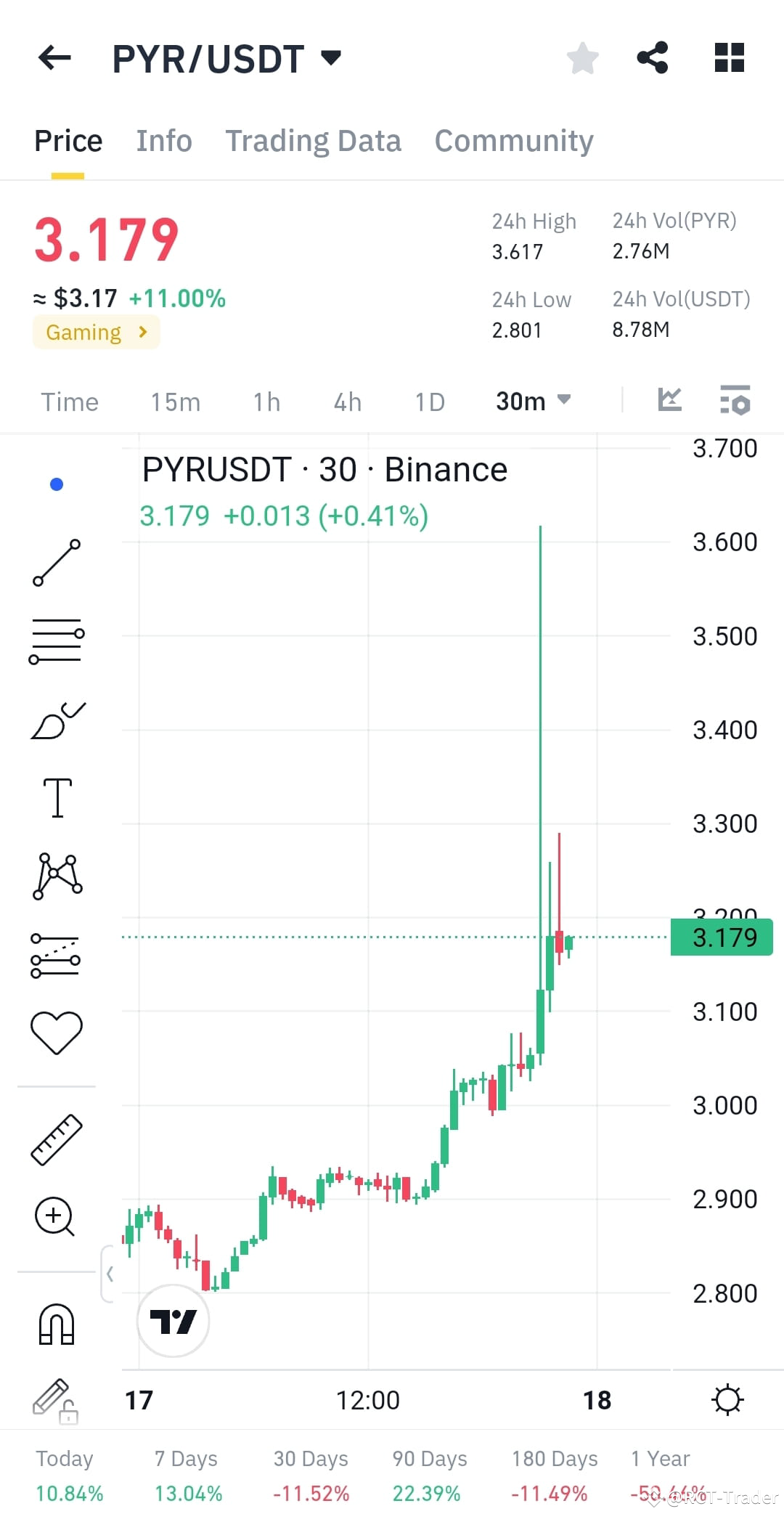Switch to the Trading Data tab

(x=314, y=140)
